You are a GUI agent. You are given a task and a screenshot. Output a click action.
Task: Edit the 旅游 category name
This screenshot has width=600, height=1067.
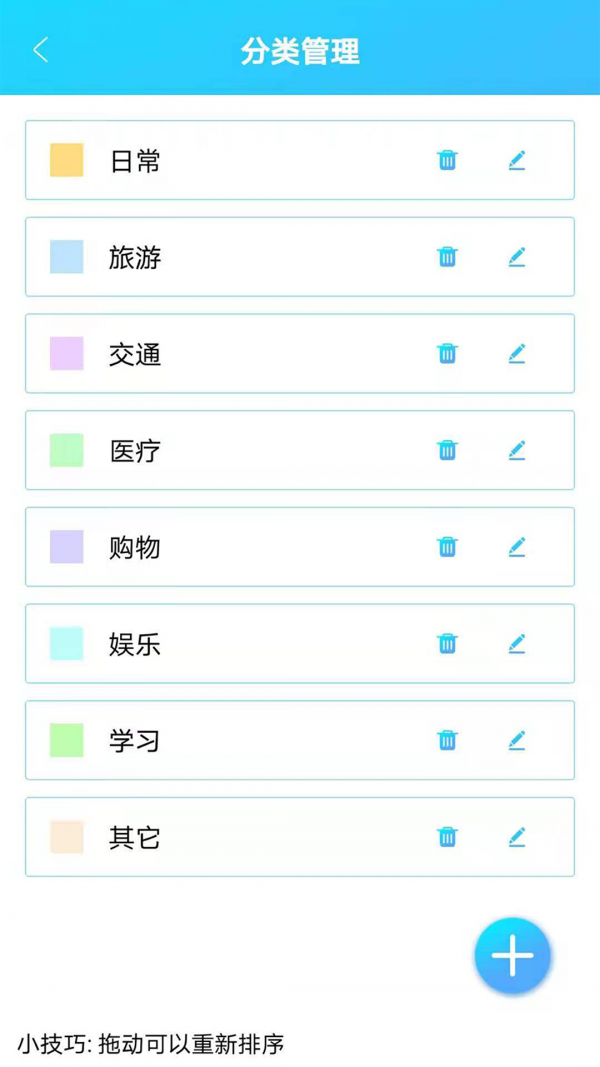click(516, 257)
